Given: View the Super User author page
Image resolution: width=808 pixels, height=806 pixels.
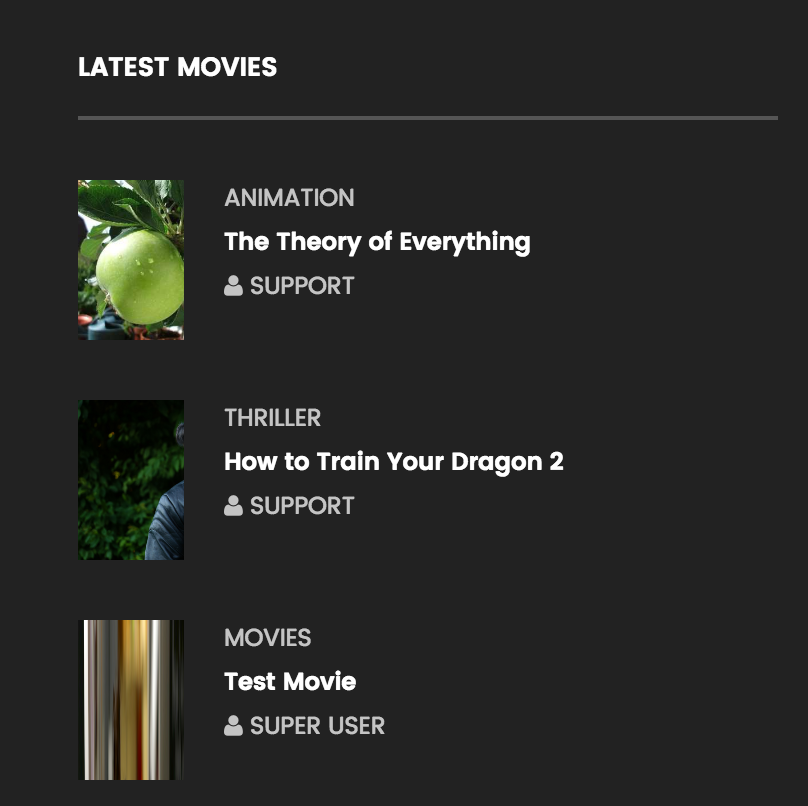Looking at the screenshot, I should pos(316,726).
